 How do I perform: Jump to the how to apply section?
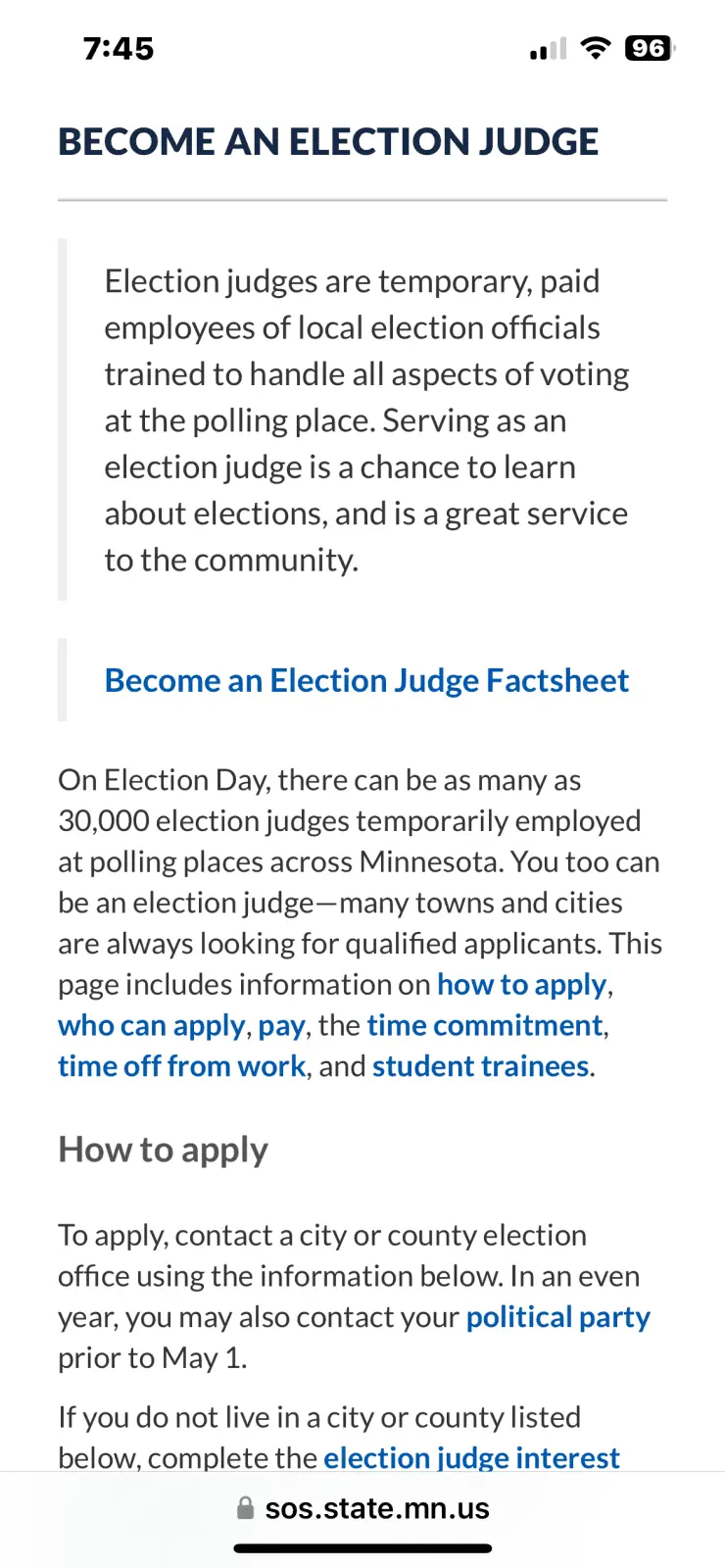click(521, 984)
